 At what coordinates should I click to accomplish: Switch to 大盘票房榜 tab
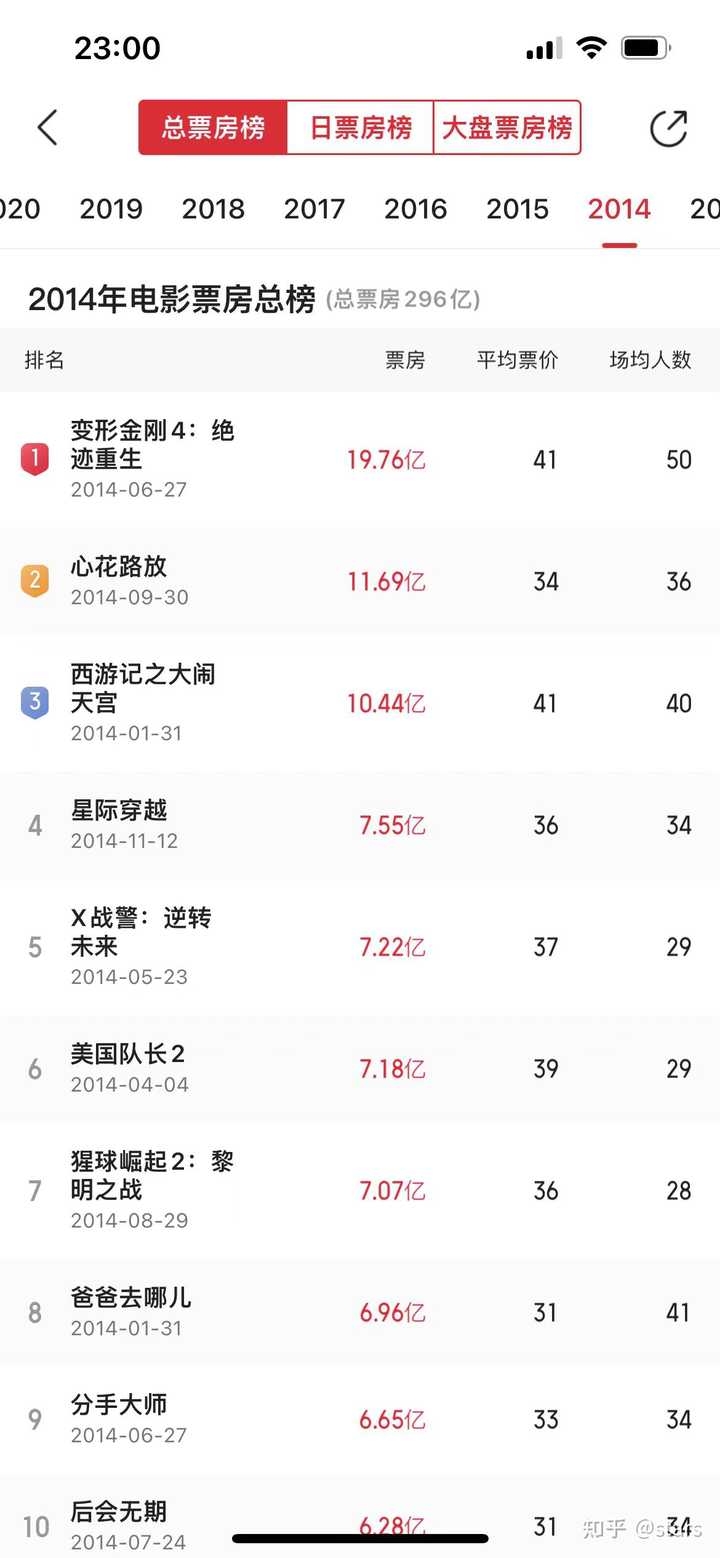[x=507, y=128]
